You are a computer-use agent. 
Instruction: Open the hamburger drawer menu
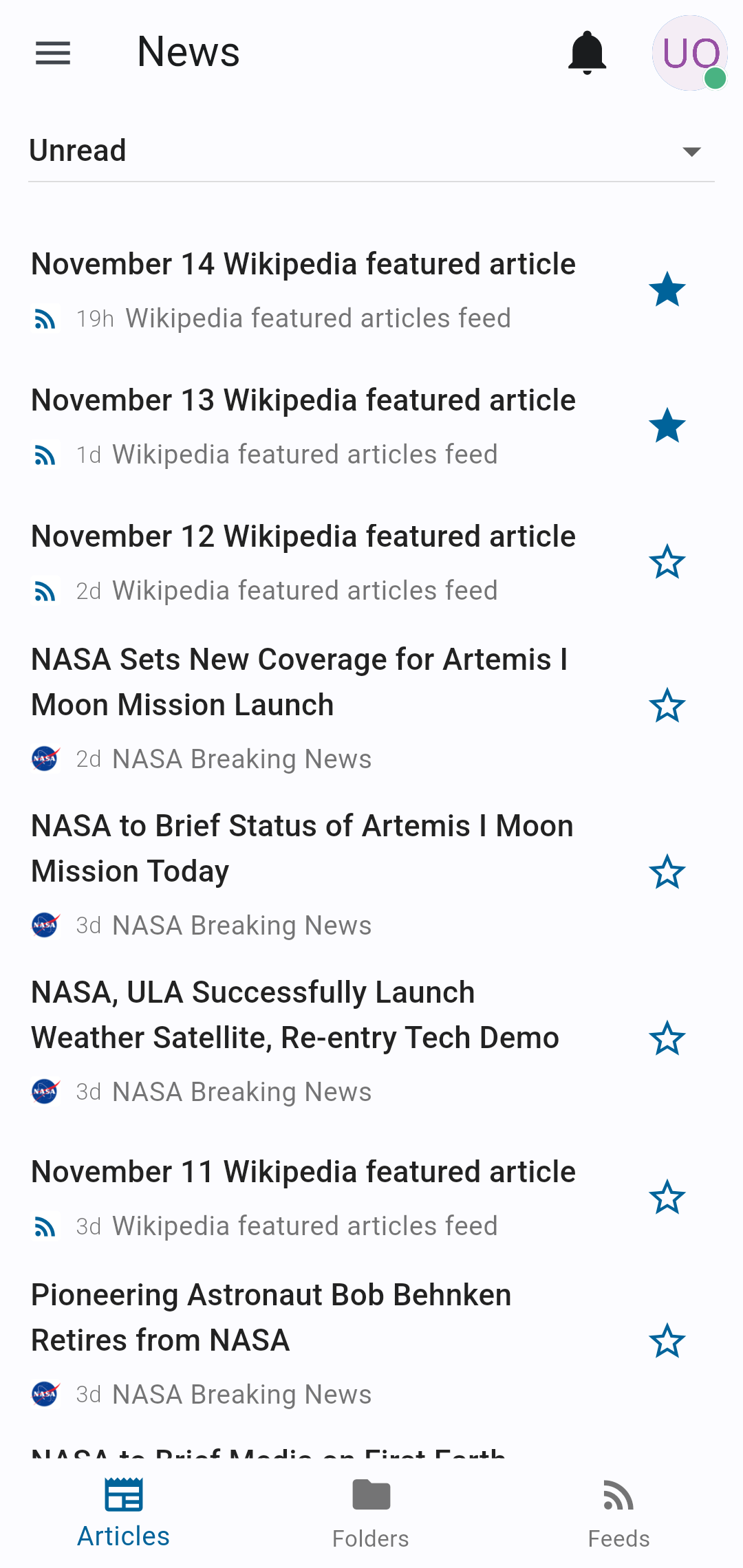[x=53, y=53]
